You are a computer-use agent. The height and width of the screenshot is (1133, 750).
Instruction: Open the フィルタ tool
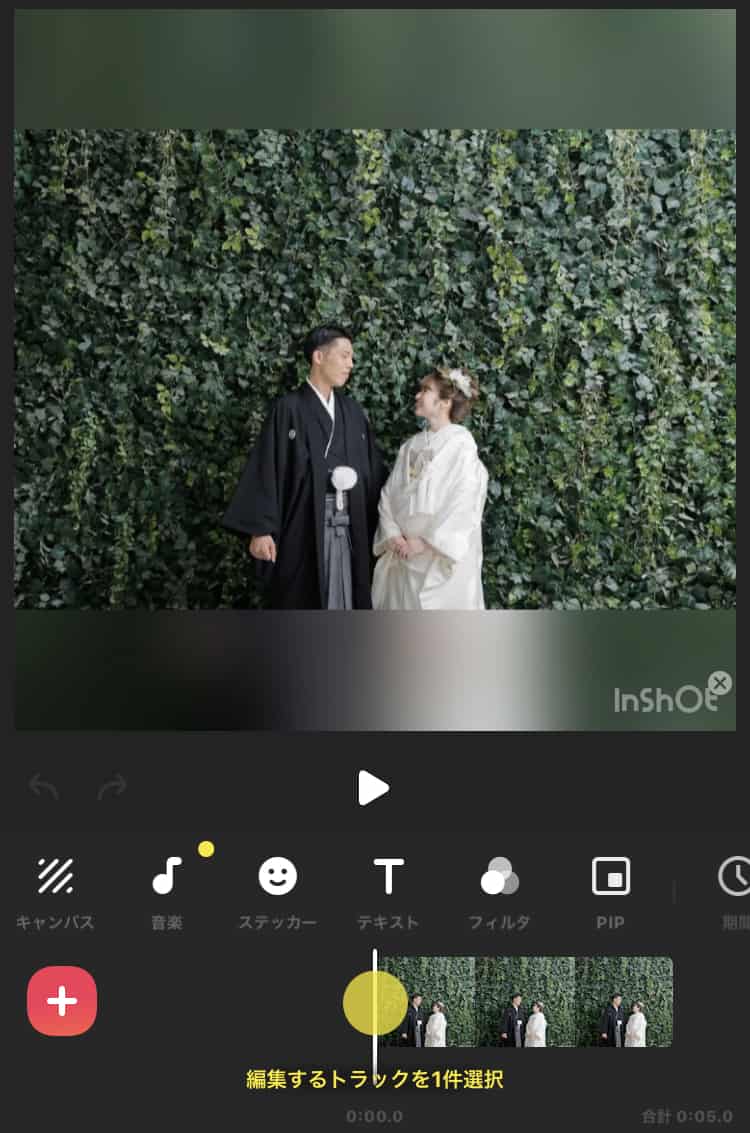point(499,891)
